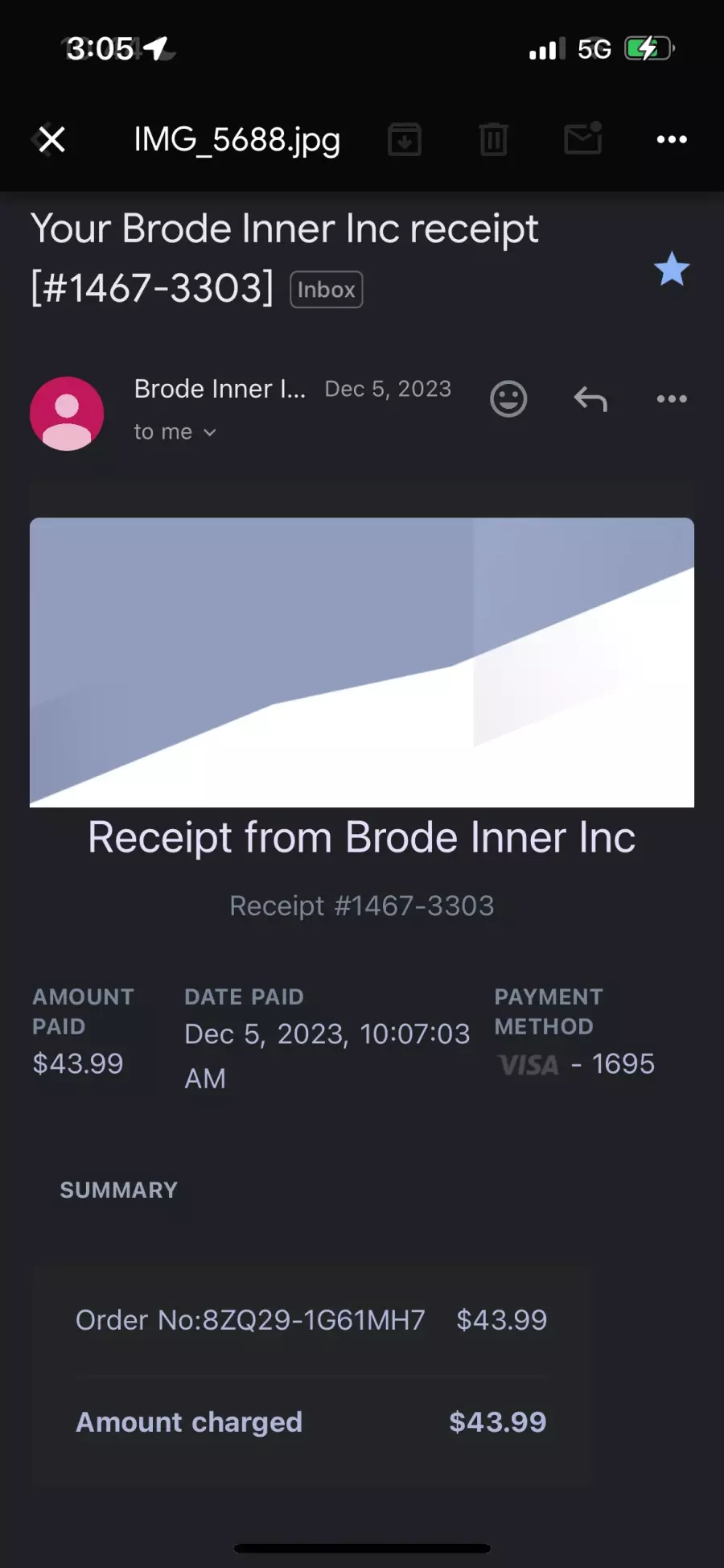Close the IMG_5688.jpg viewer

pos(52,140)
